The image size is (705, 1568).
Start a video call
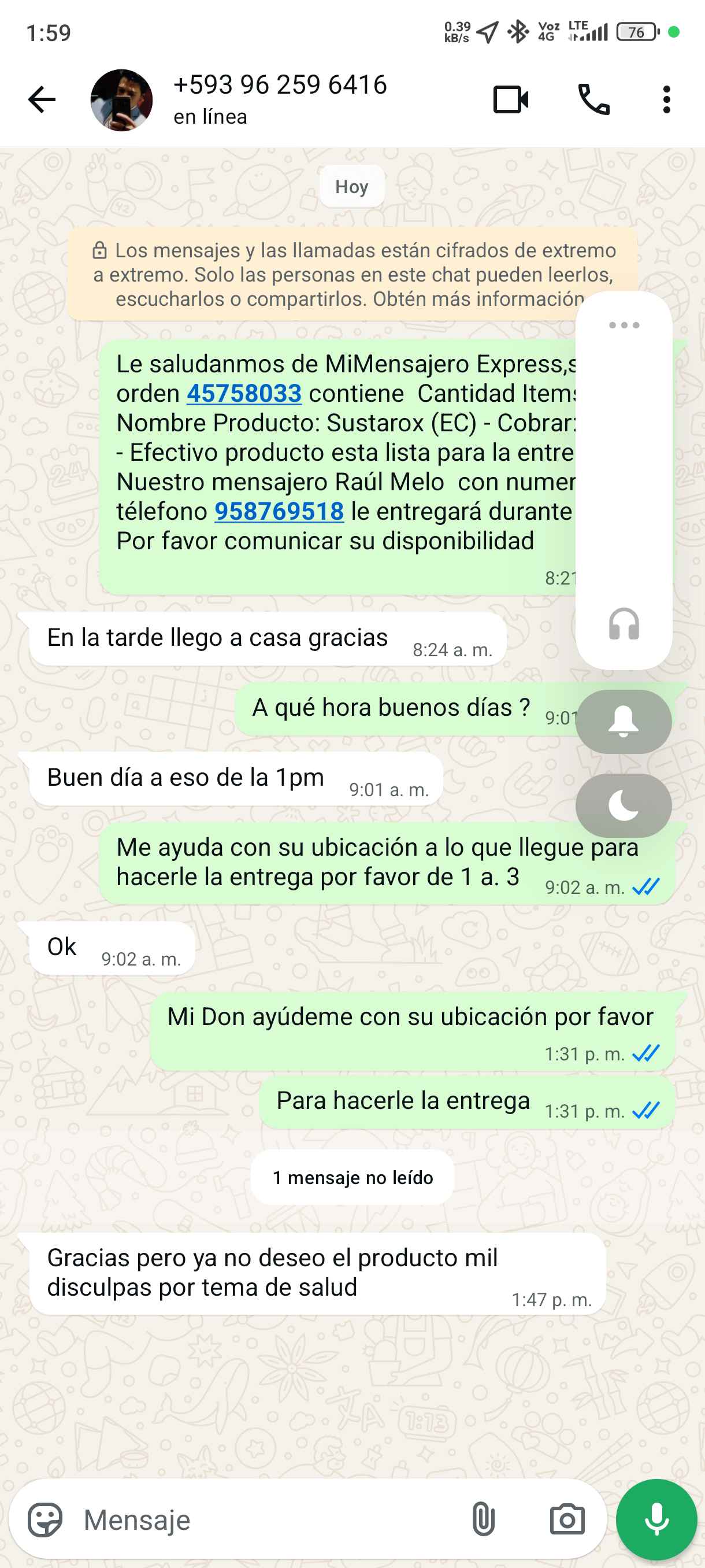(510, 100)
